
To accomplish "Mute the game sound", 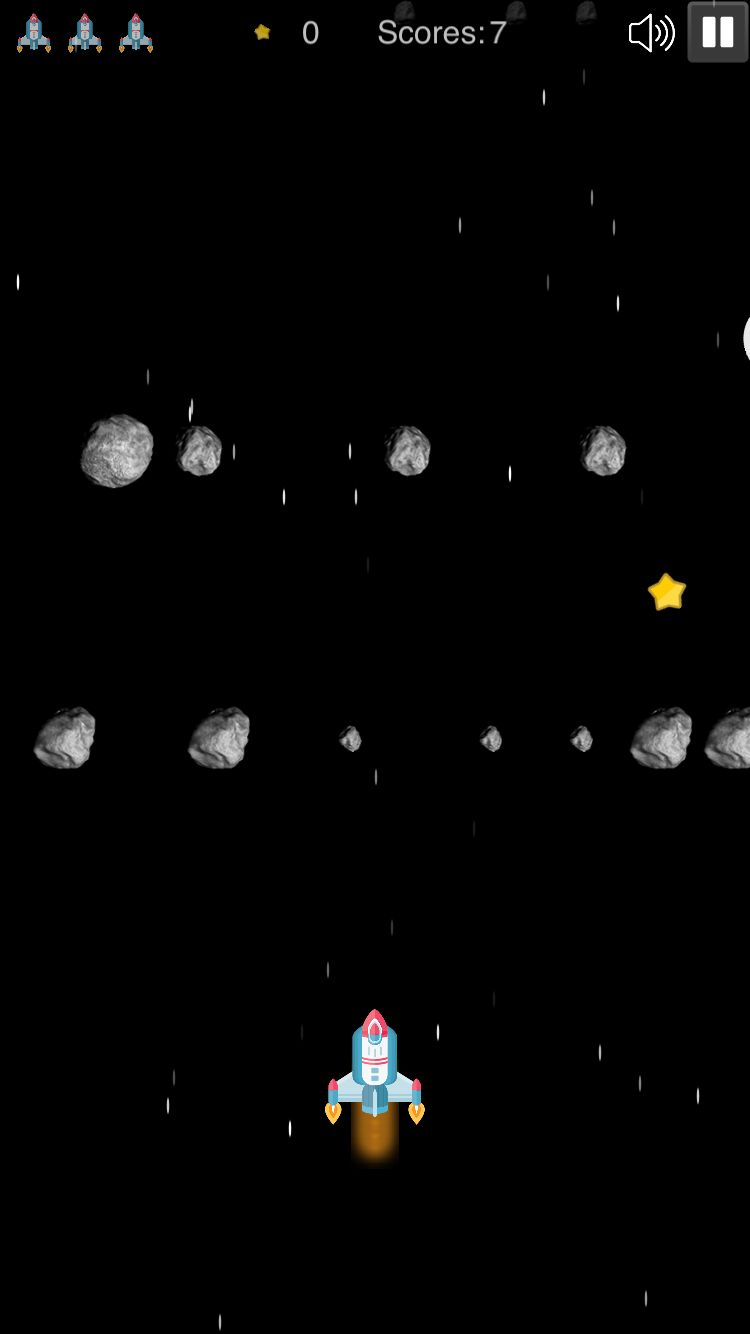I will point(651,33).
